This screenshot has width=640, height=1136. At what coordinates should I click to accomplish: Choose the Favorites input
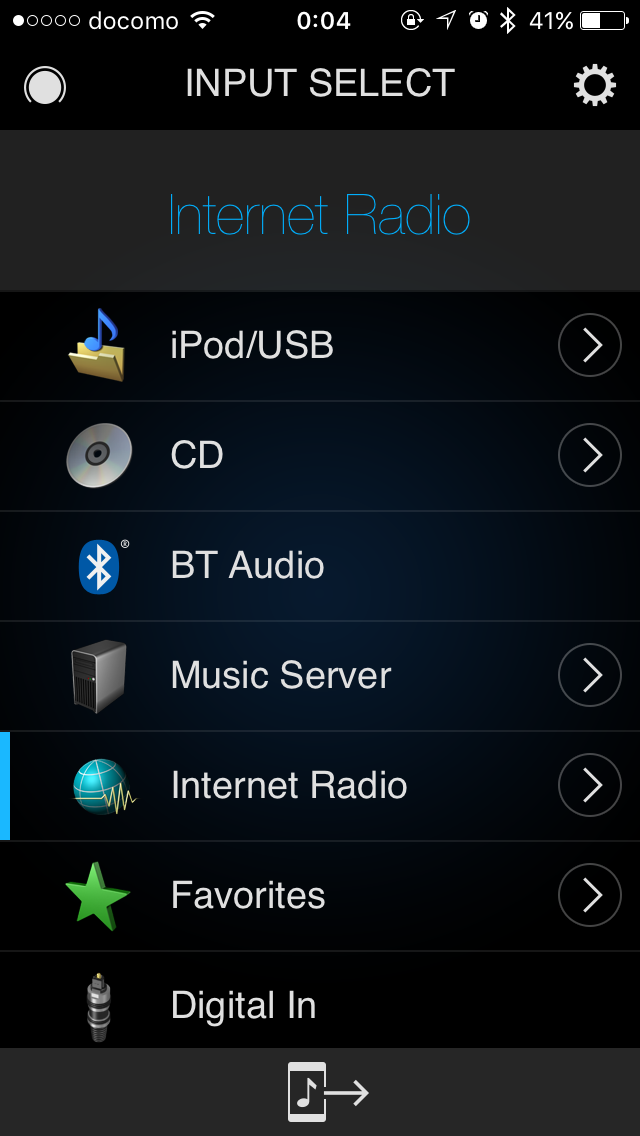coord(320,895)
